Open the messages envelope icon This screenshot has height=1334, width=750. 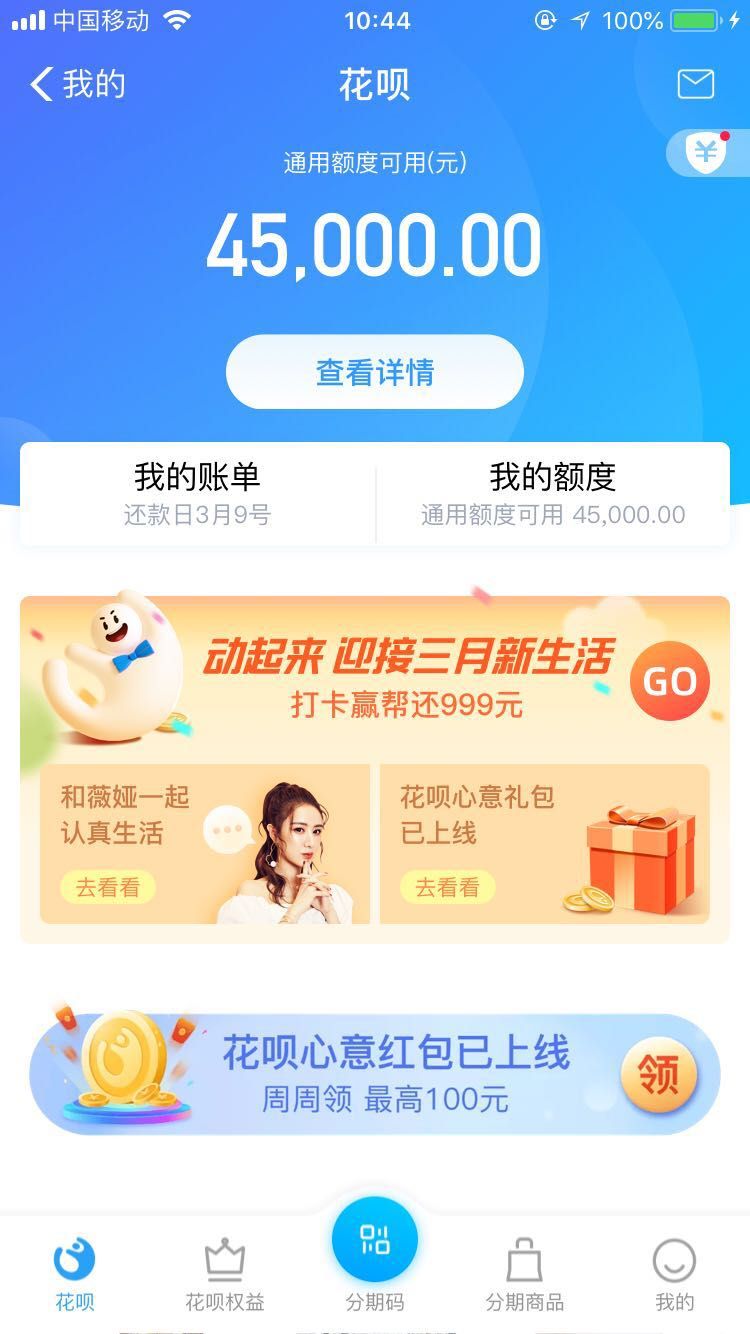click(x=696, y=84)
